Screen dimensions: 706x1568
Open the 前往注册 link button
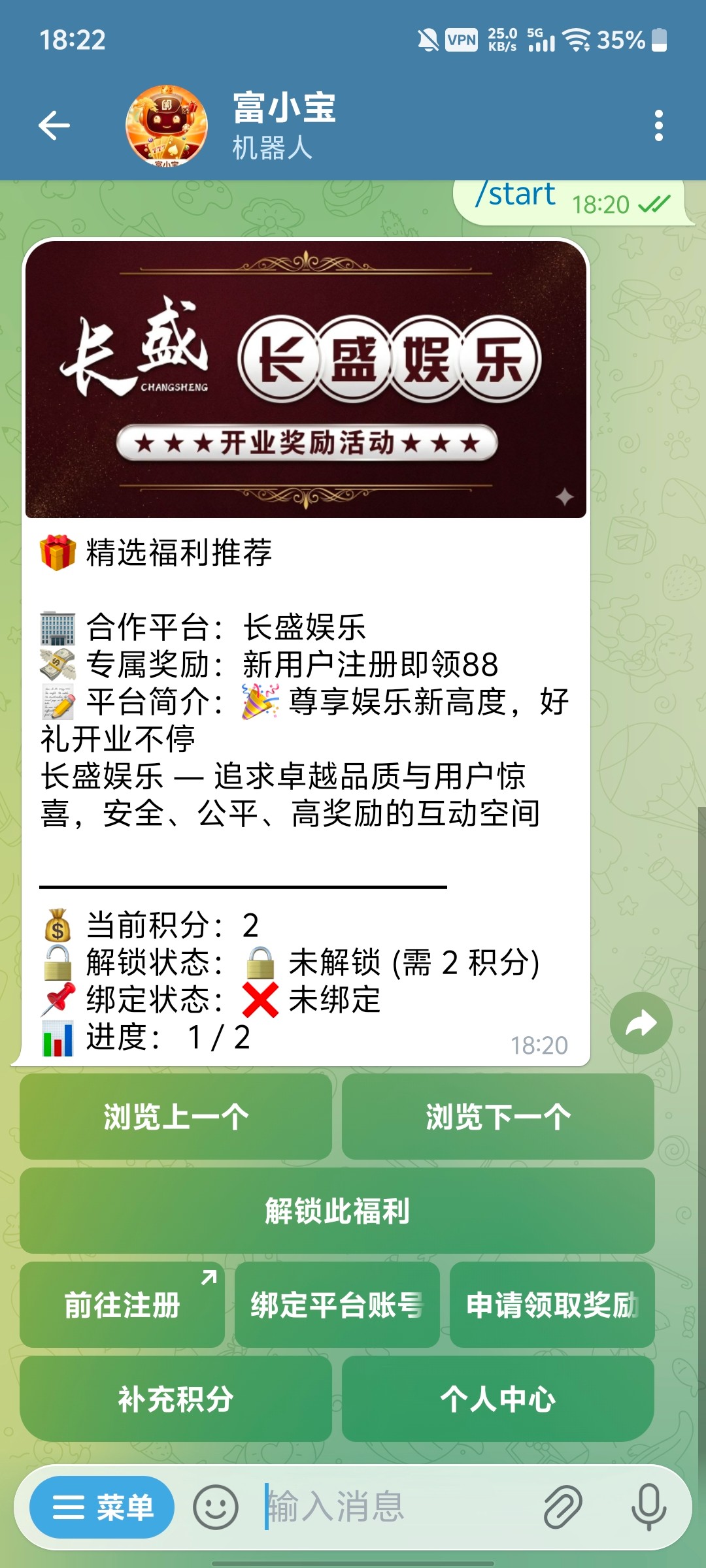coord(122,1305)
